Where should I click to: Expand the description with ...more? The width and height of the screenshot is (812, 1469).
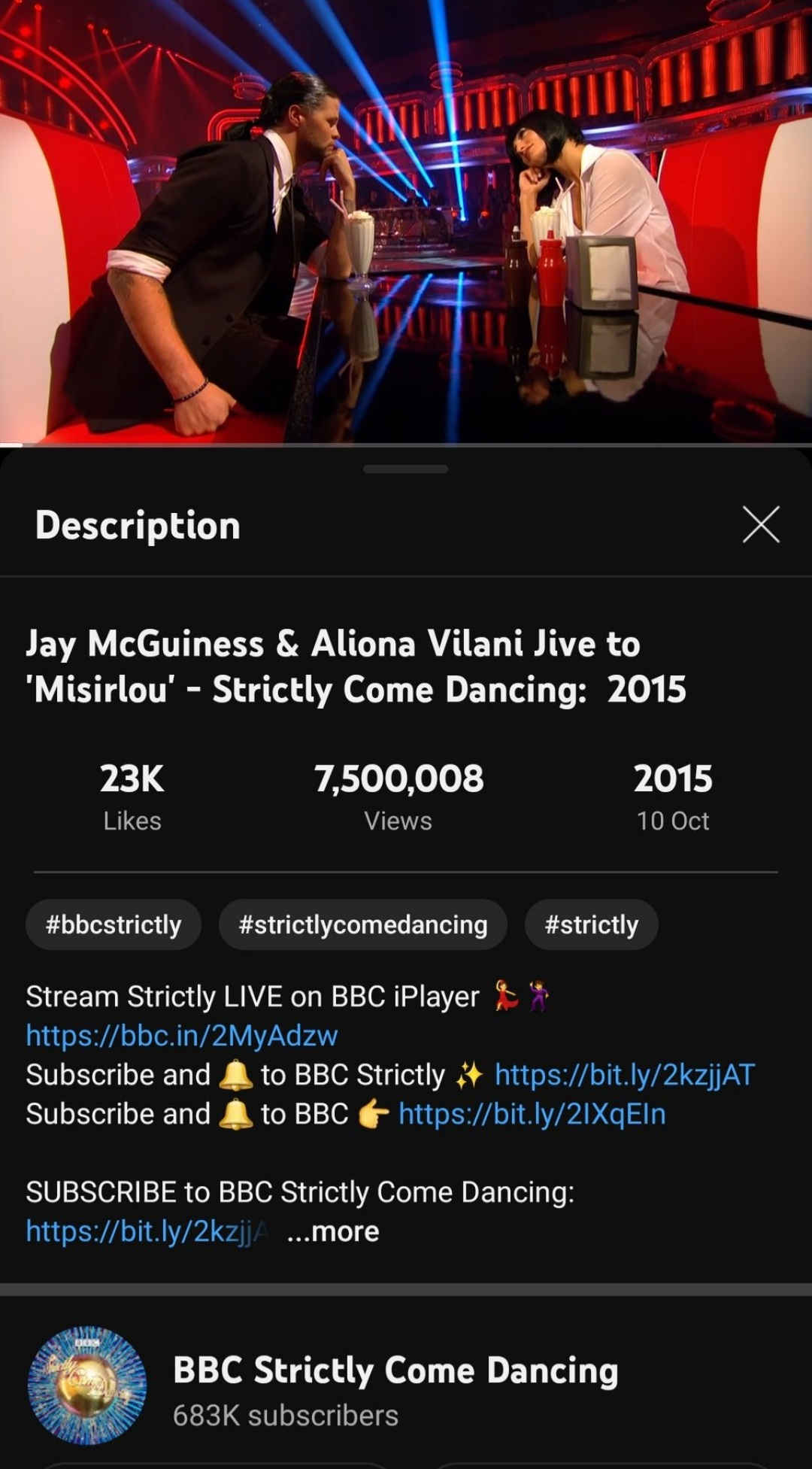click(x=333, y=1231)
